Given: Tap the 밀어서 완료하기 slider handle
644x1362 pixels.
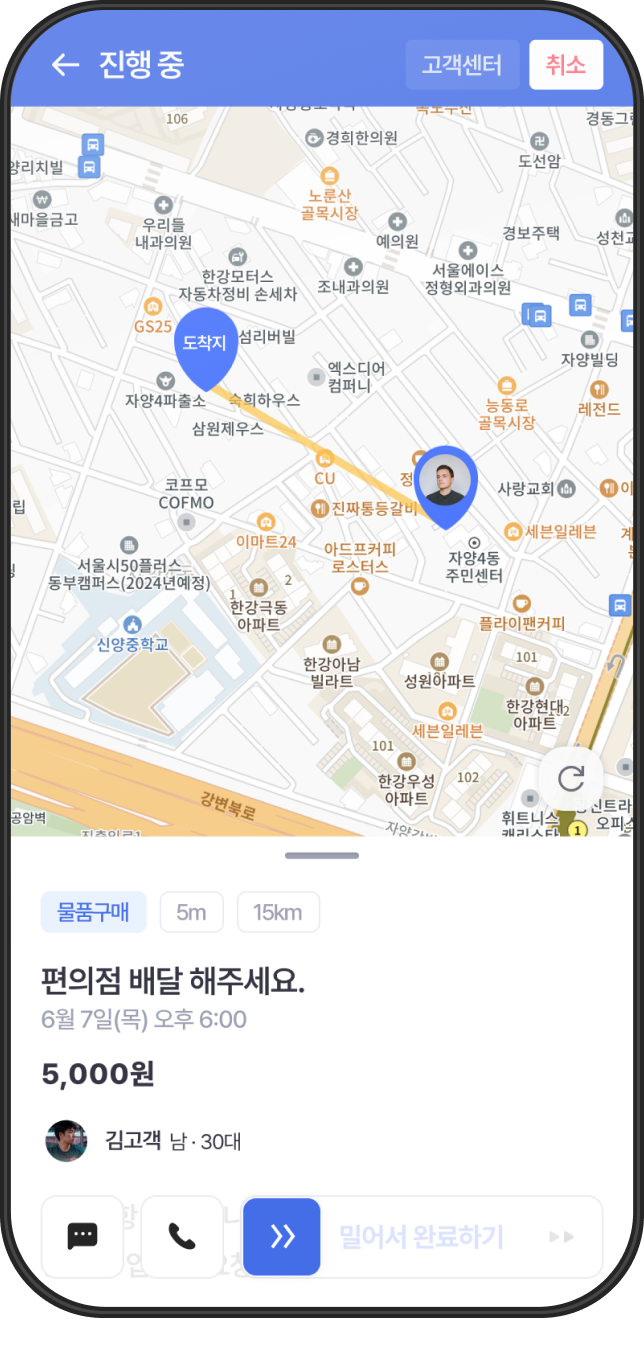Looking at the screenshot, I should [x=282, y=1236].
